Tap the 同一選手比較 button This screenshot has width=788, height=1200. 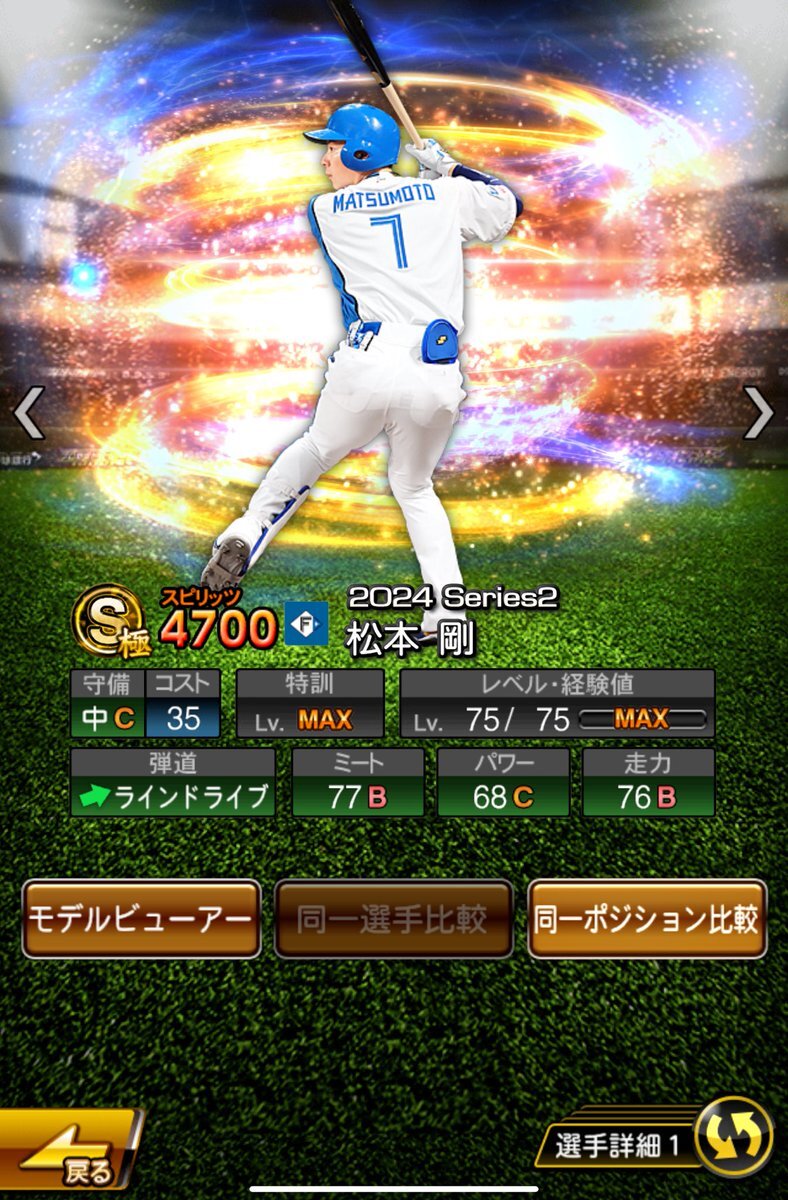coord(394,919)
